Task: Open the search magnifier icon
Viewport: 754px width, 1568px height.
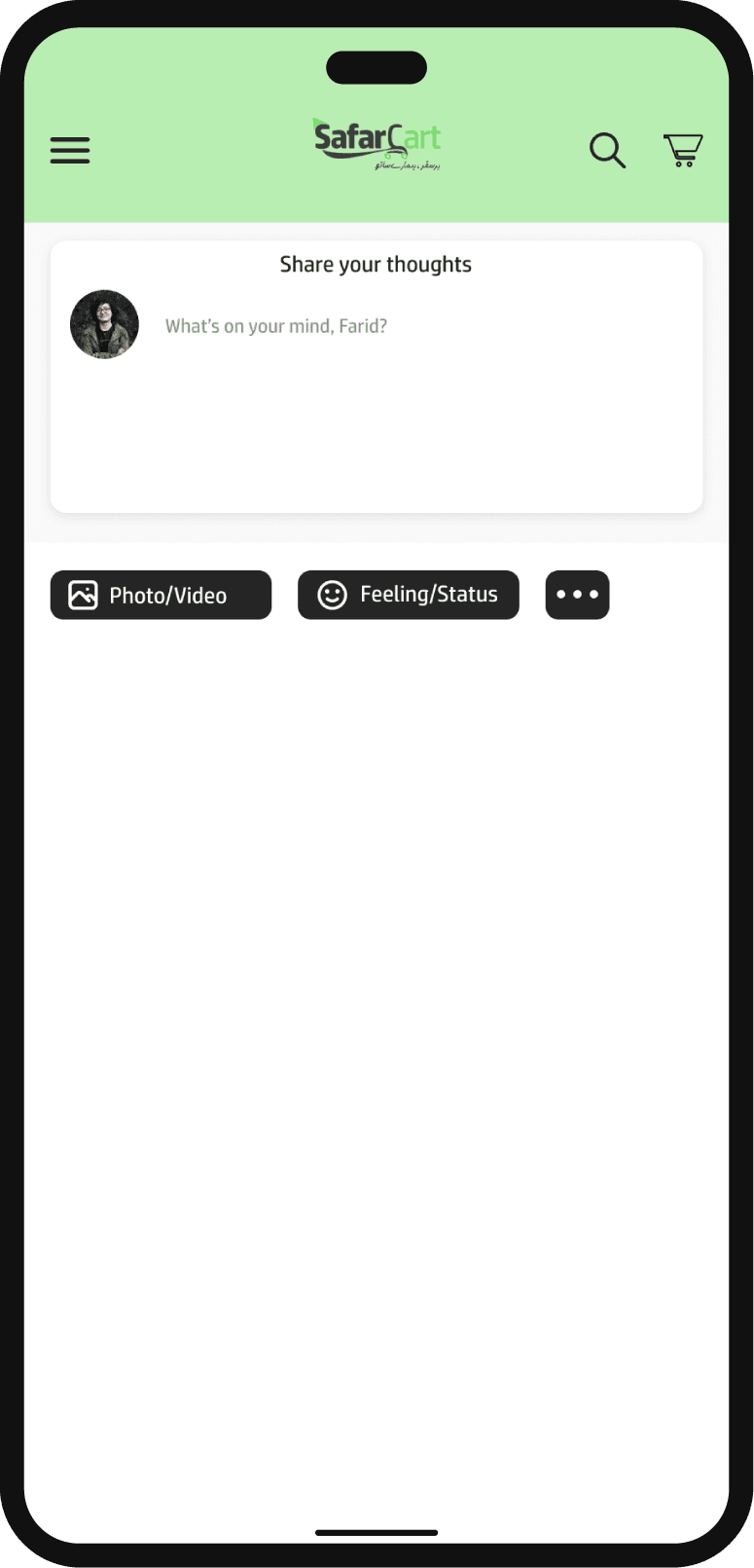Action: coord(607,150)
